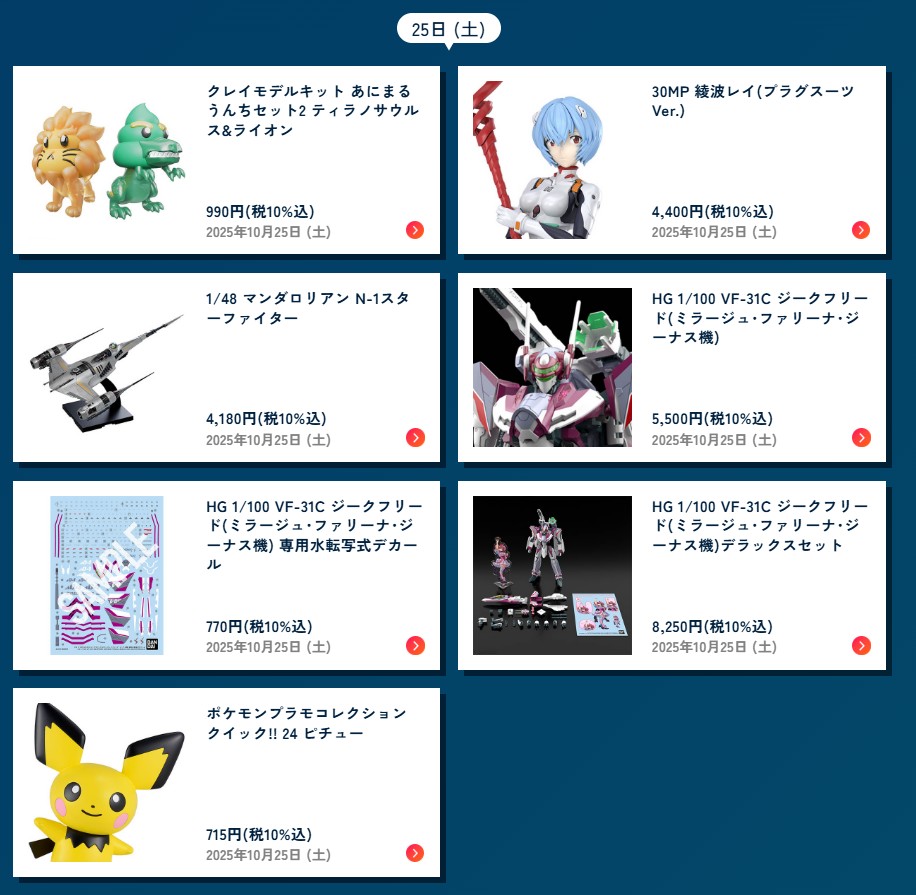Open ポケモンプラモコレクション クイック!! 24 ピチュー card

pos(226,782)
